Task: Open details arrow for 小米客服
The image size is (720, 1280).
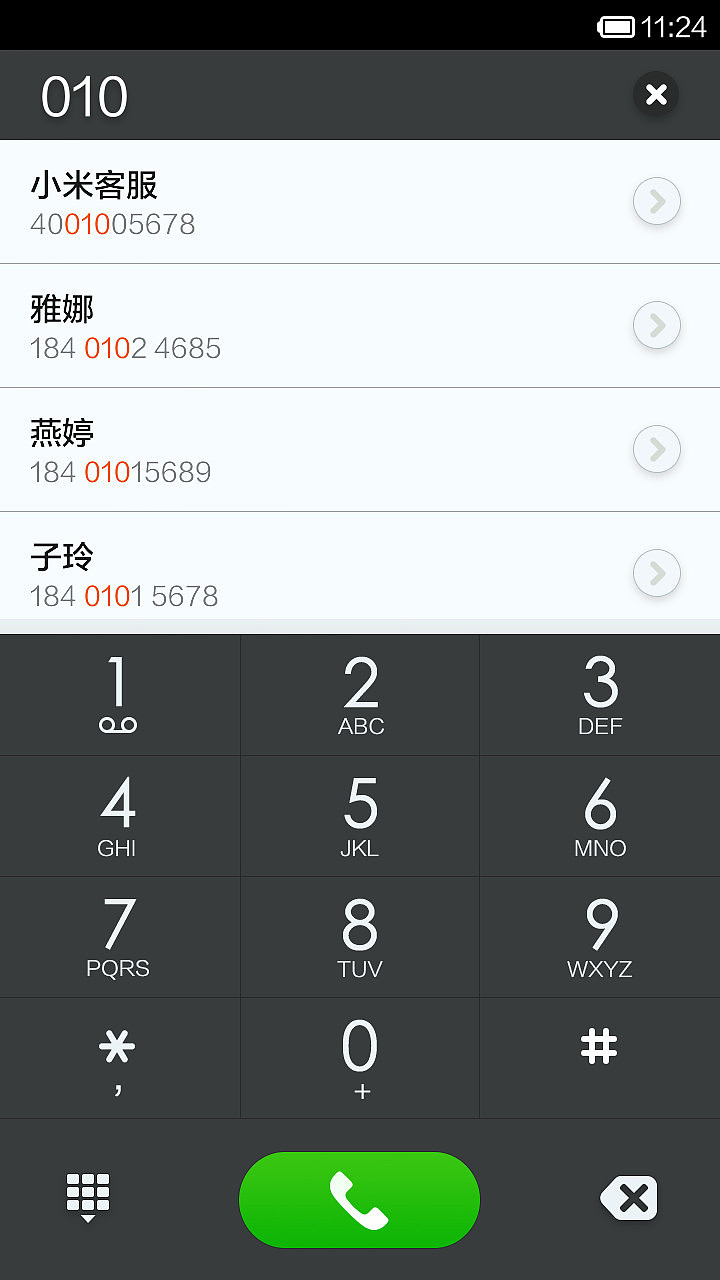Action: 657,202
